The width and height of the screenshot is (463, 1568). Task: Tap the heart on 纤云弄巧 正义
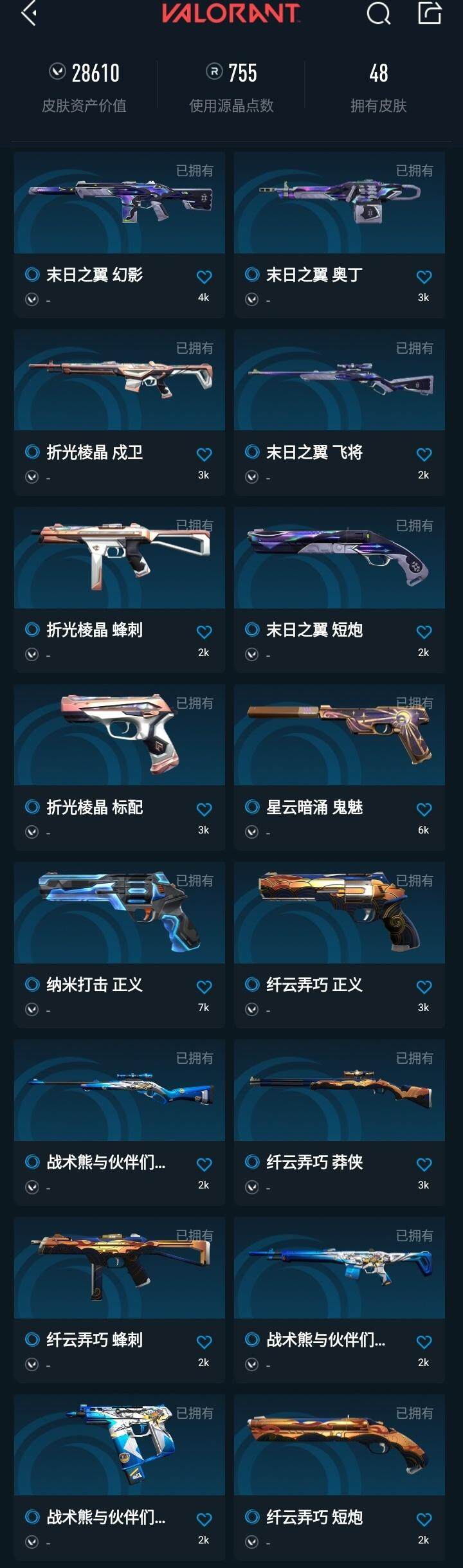[x=424, y=987]
